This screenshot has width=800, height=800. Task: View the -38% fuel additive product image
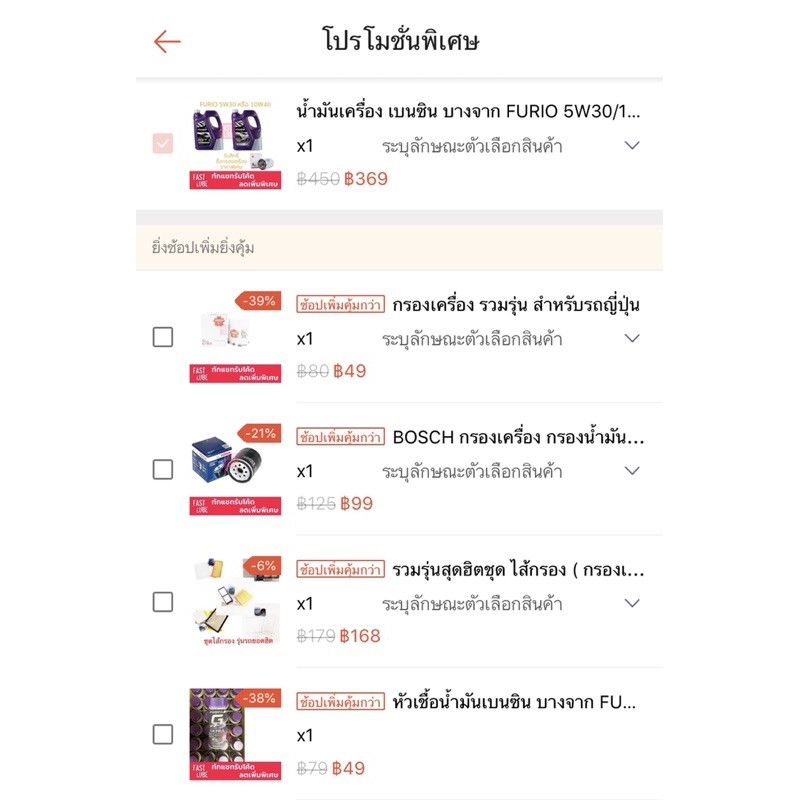235,734
